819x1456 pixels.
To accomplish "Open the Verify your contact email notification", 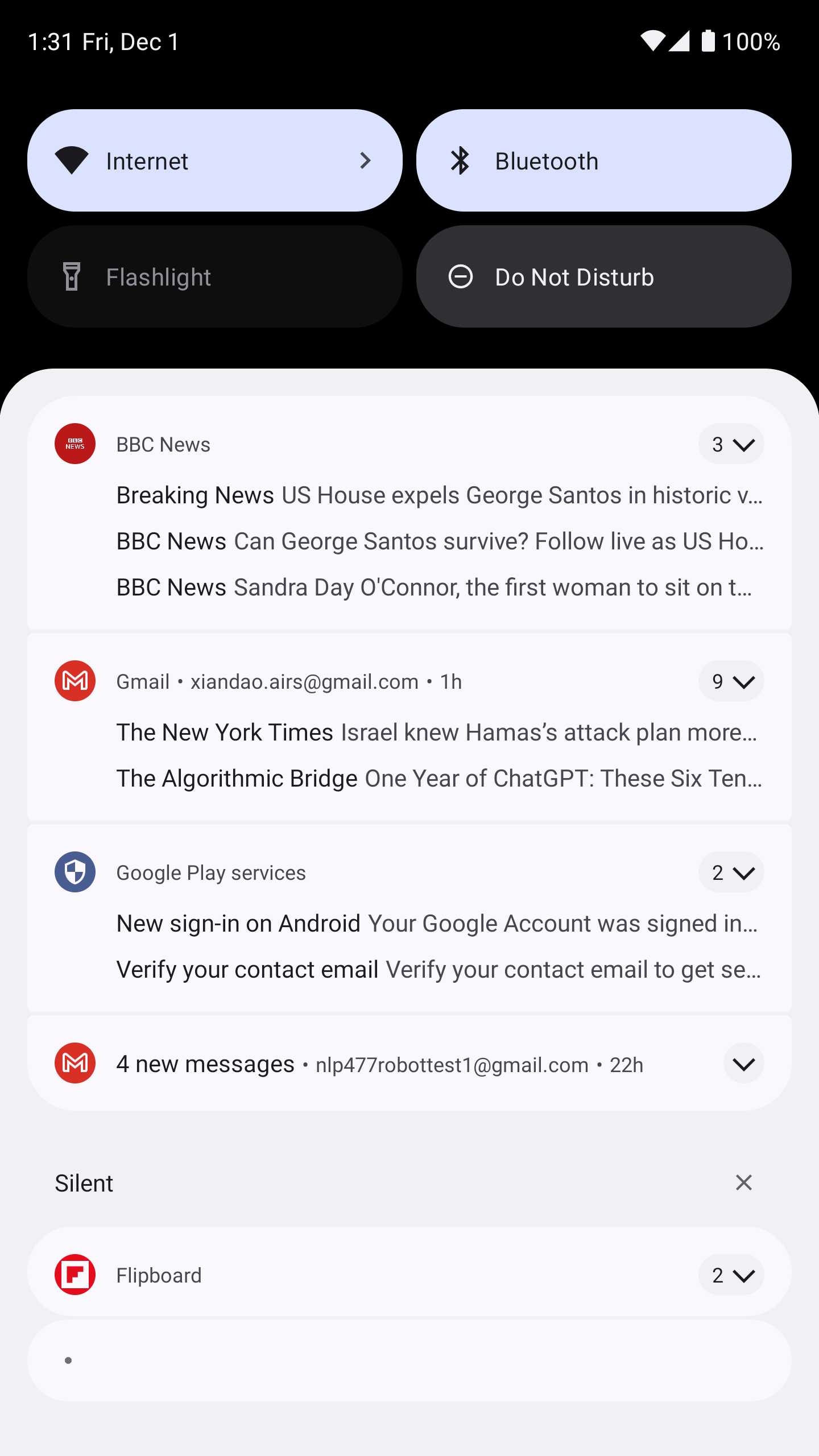I will coord(439,970).
